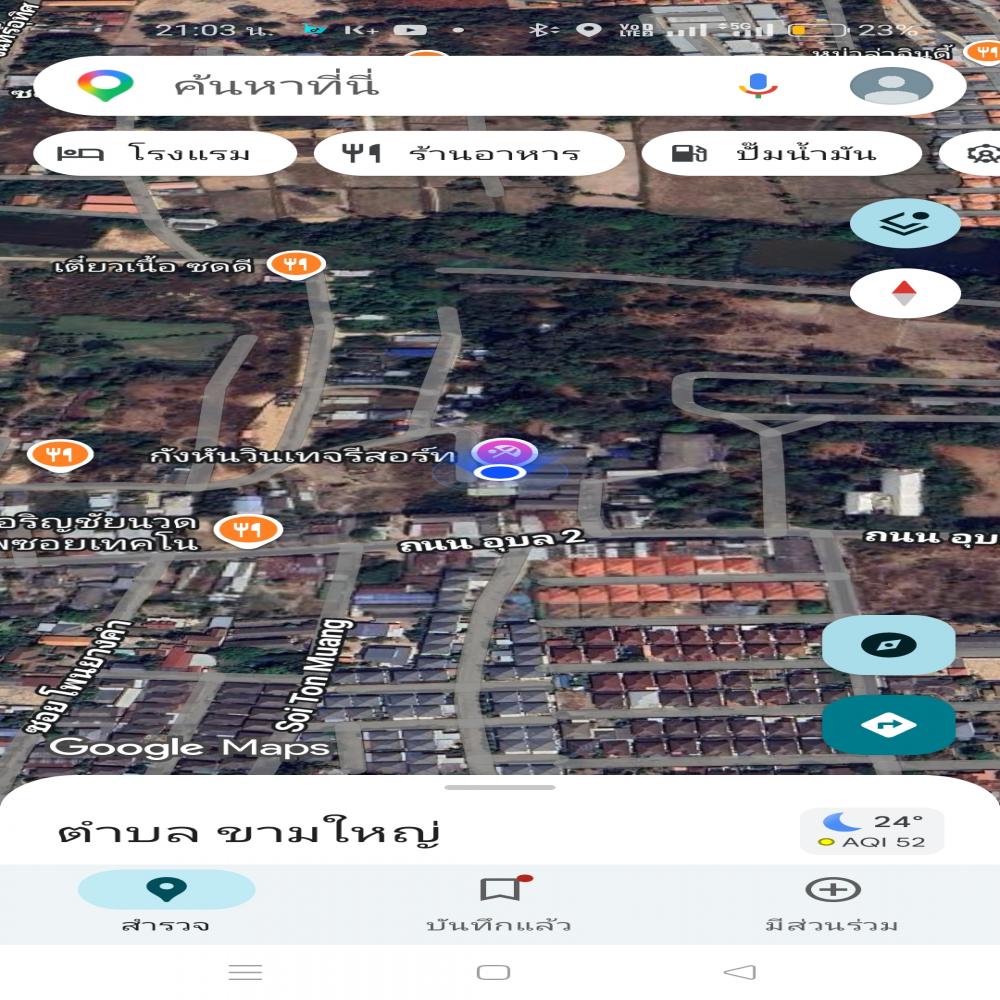Open the เตี๋ยวเนื้อ ซดดี restaurant pin
This screenshot has height=1000, width=1000.
[x=295, y=265]
